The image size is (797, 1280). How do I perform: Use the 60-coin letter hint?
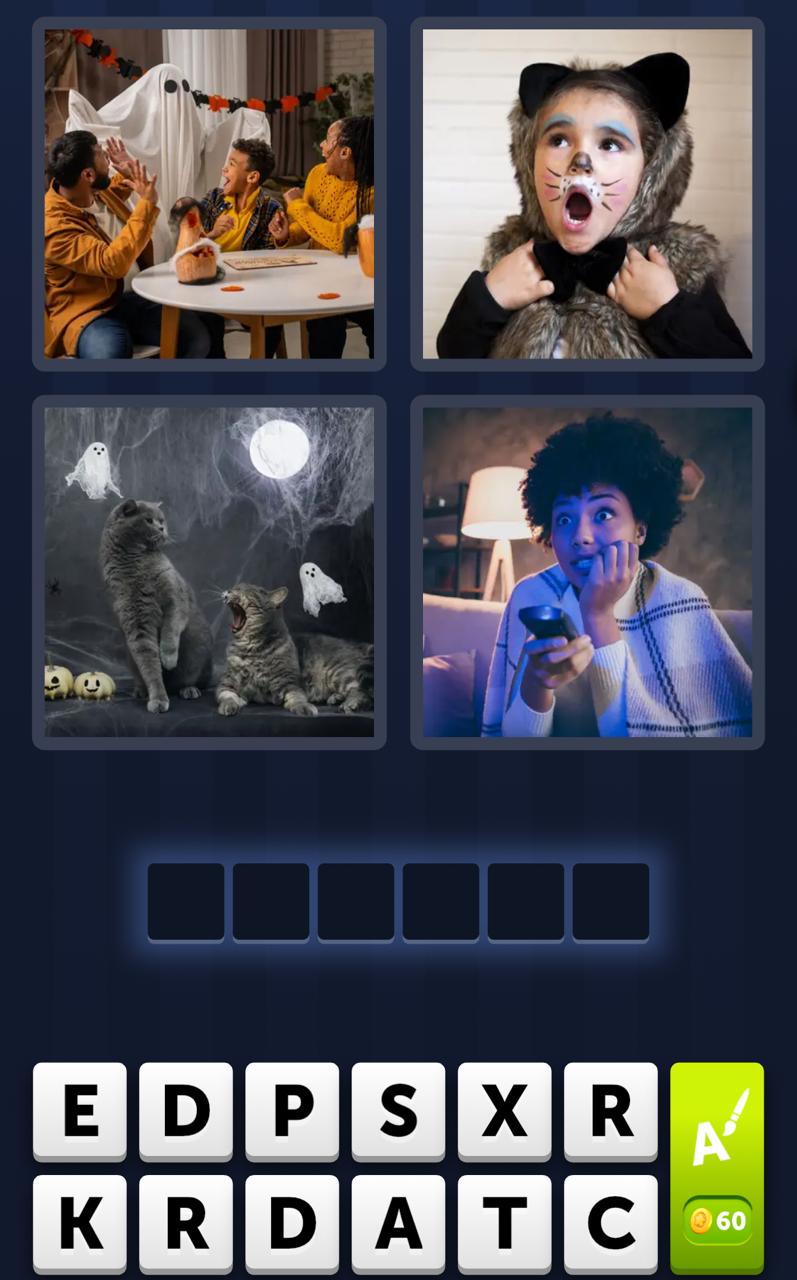tap(716, 1167)
